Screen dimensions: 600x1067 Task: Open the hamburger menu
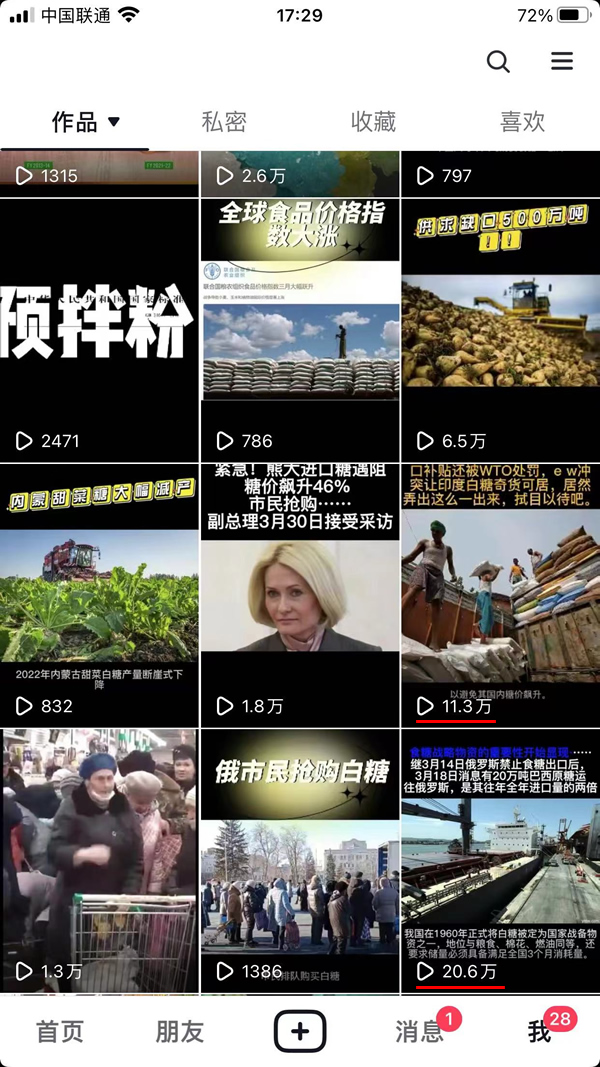click(562, 61)
